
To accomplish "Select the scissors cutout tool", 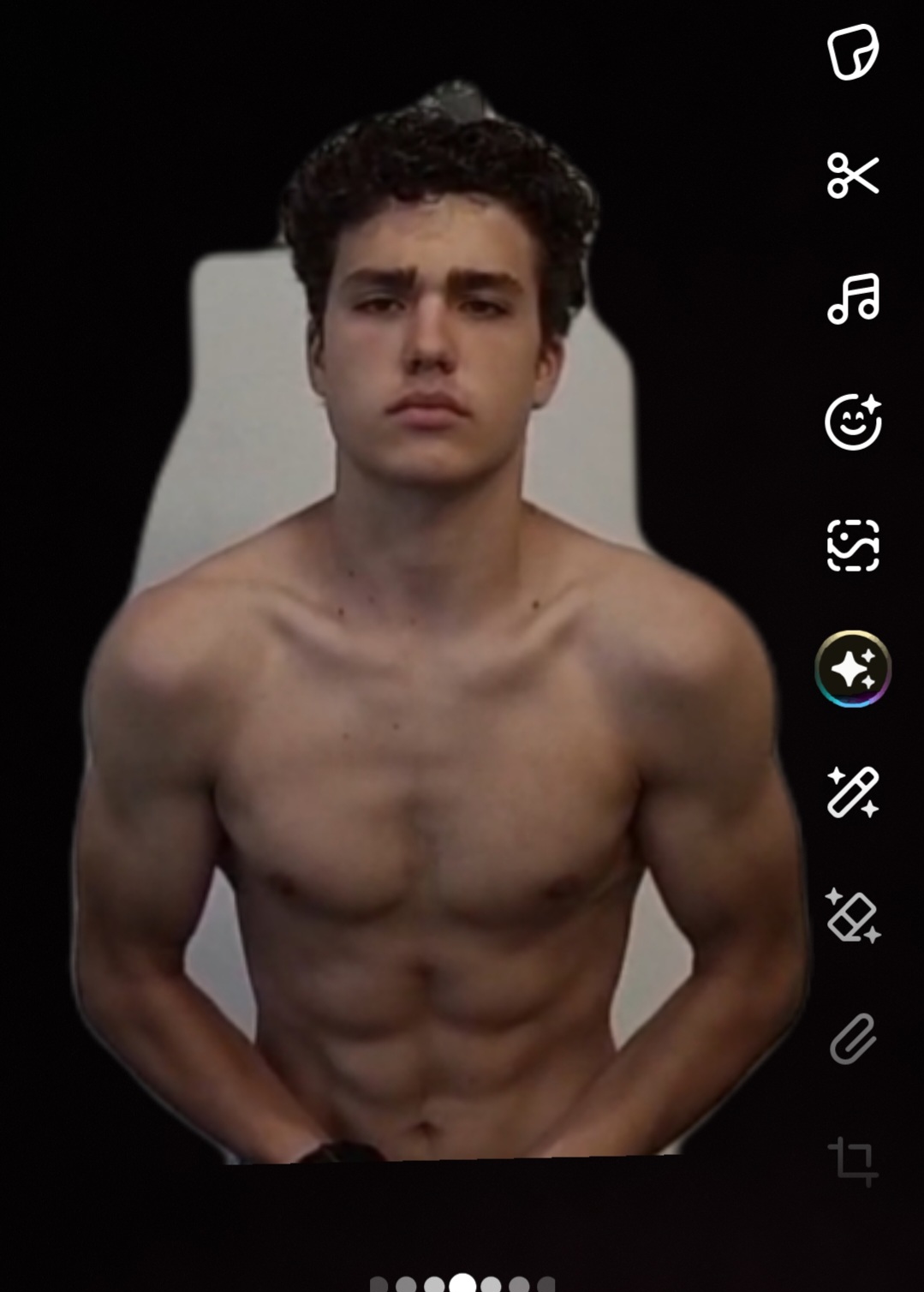I will [853, 176].
